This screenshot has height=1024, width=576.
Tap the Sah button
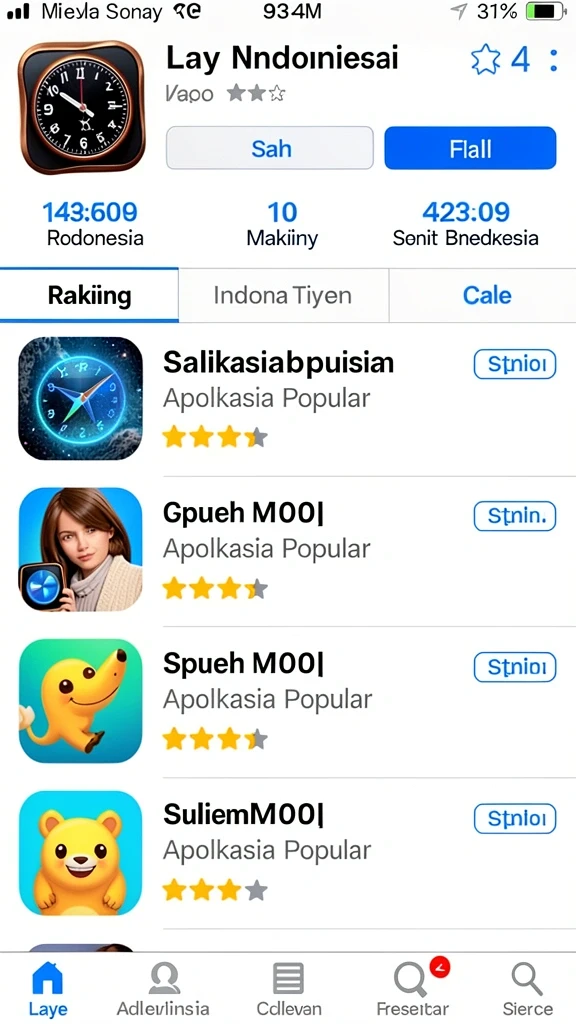tap(270, 148)
